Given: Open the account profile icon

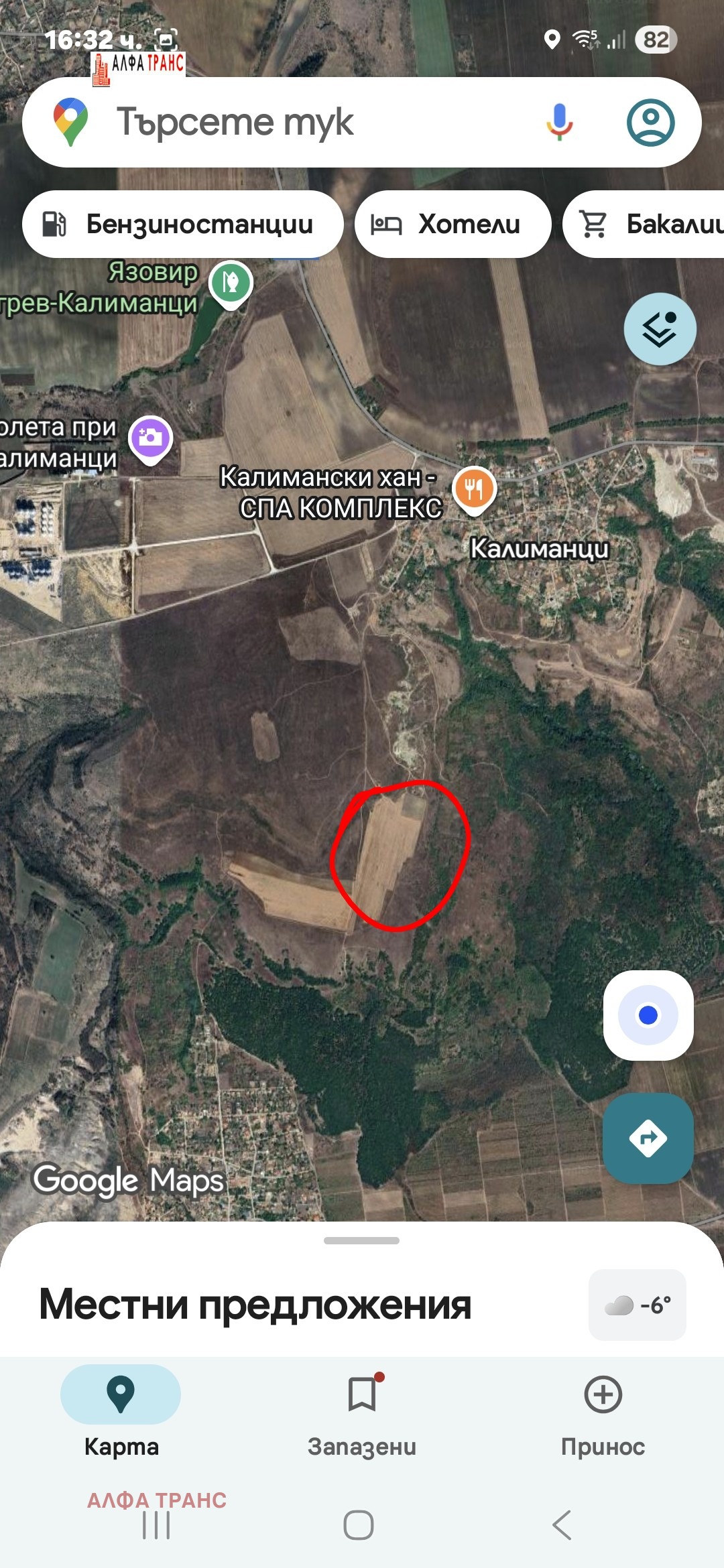Looking at the screenshot, I should point(650,123).
